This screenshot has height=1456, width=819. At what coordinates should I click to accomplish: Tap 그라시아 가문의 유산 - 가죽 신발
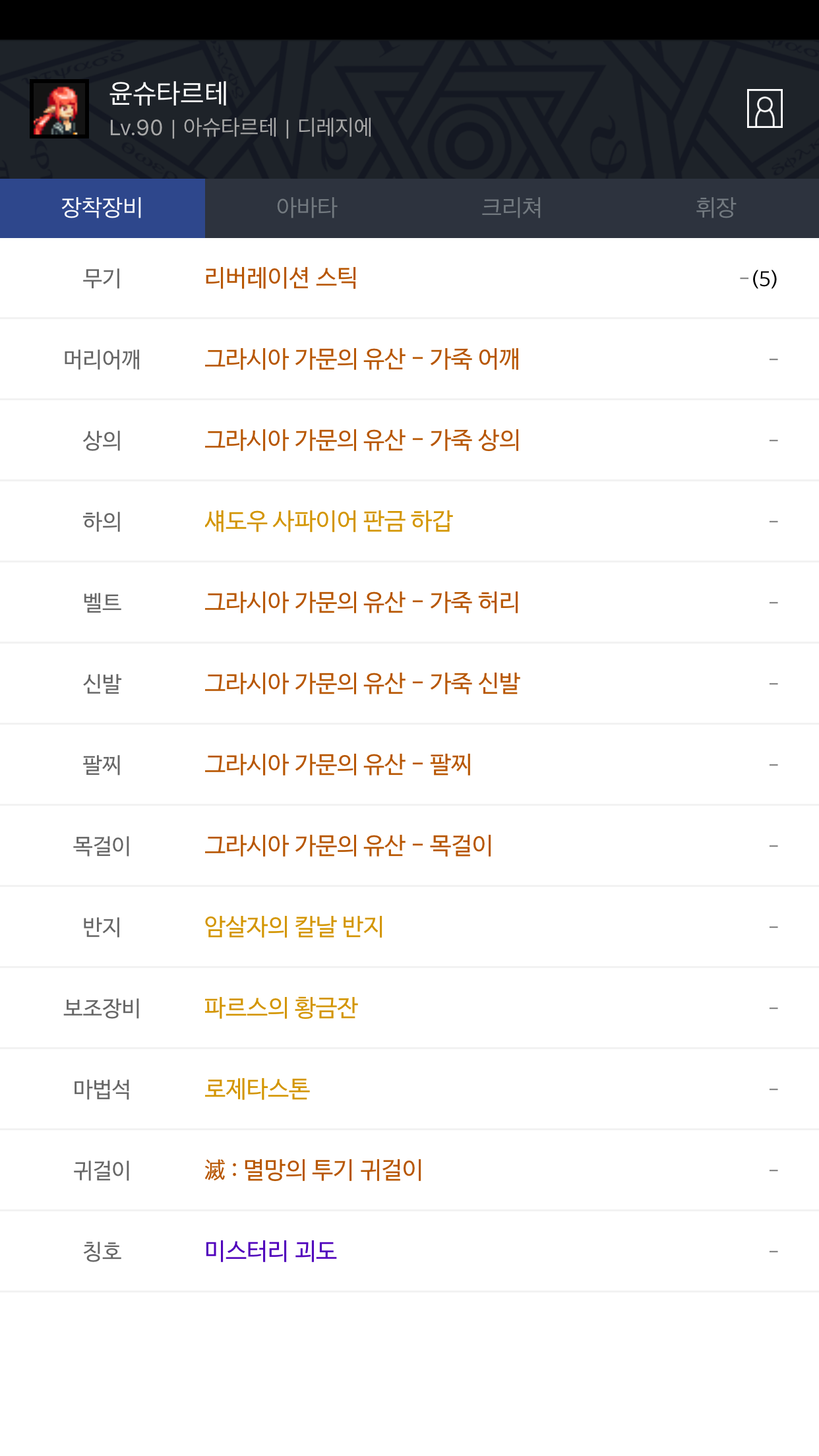(362, 684)
